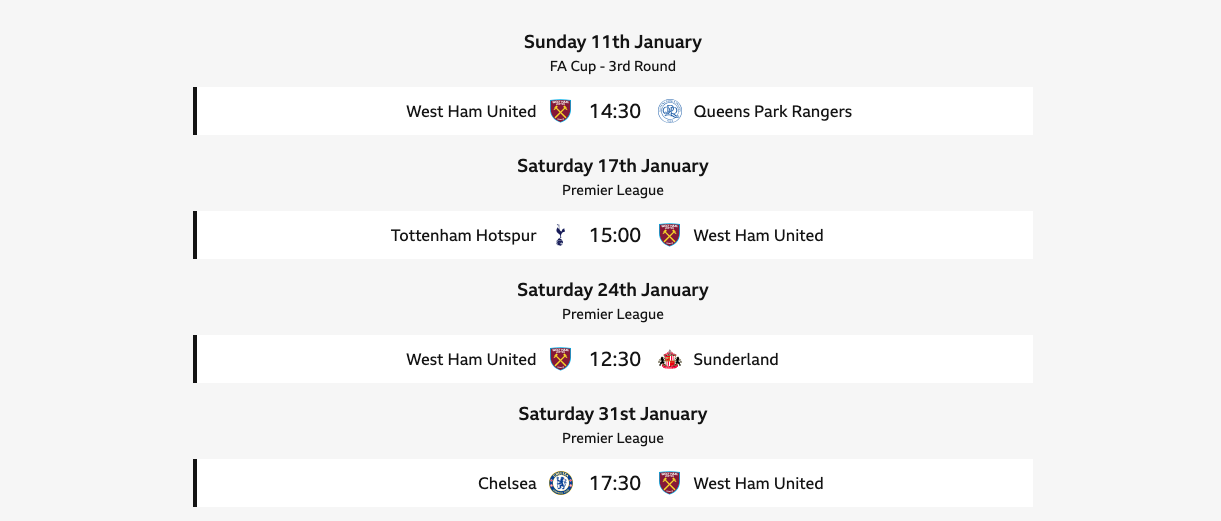Open West Ham United vs Queens Park Rangers fixture
The height and width of the screenshot is (521, 1221).
pyautogui.click(x=614, y=111)
